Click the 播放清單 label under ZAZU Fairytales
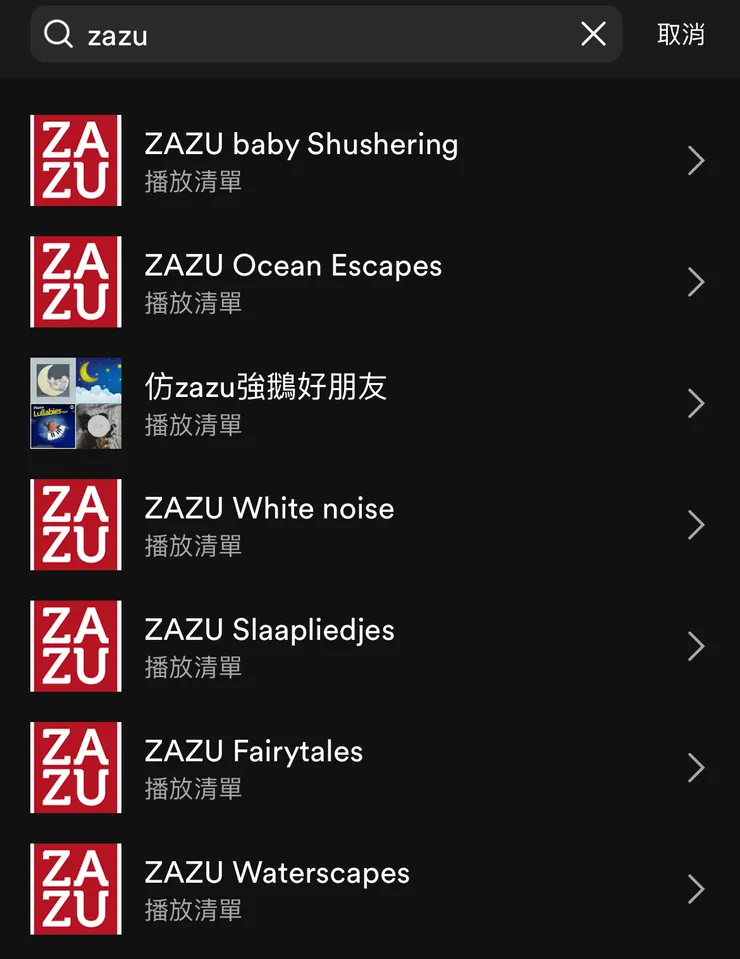 point(192,789)
